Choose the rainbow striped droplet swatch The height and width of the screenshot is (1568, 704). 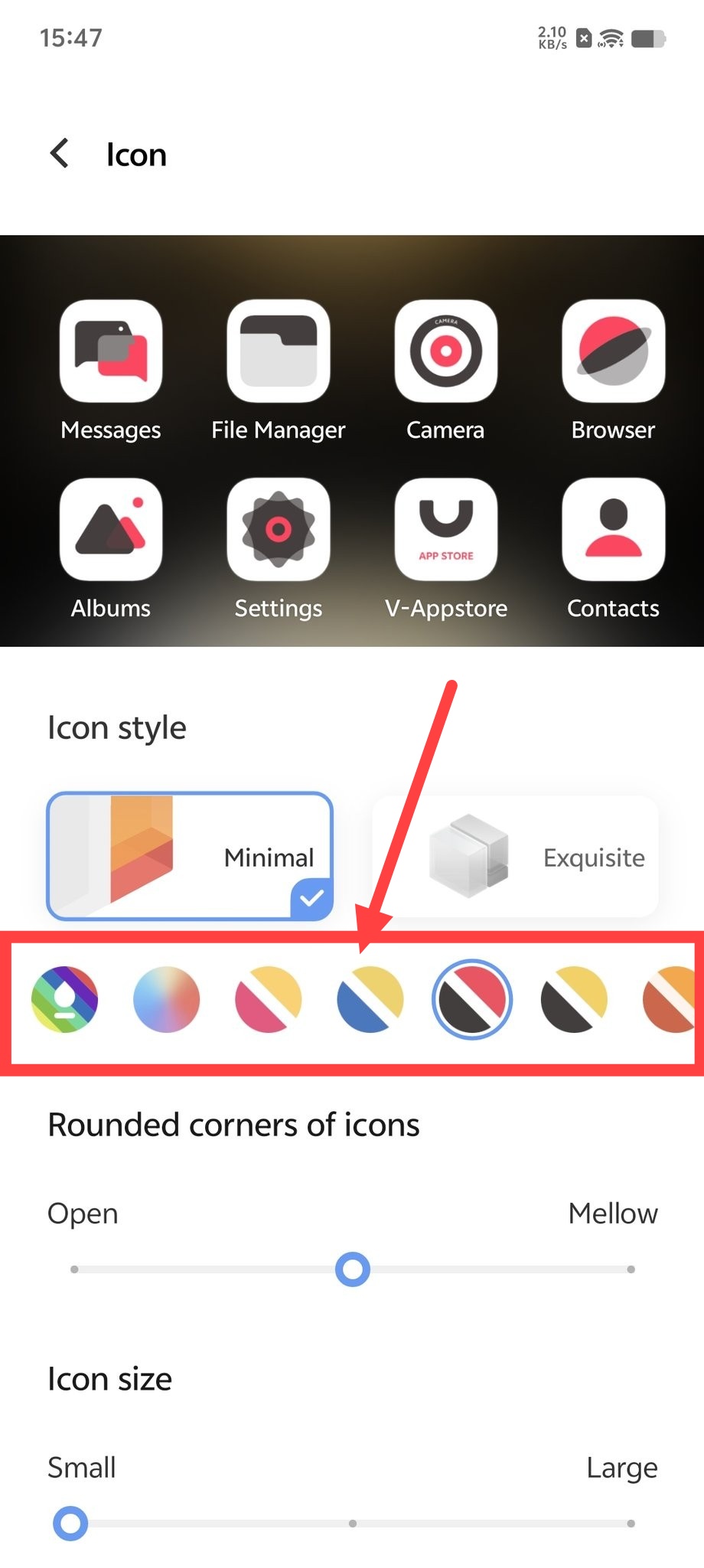click(x=65, y=999)
